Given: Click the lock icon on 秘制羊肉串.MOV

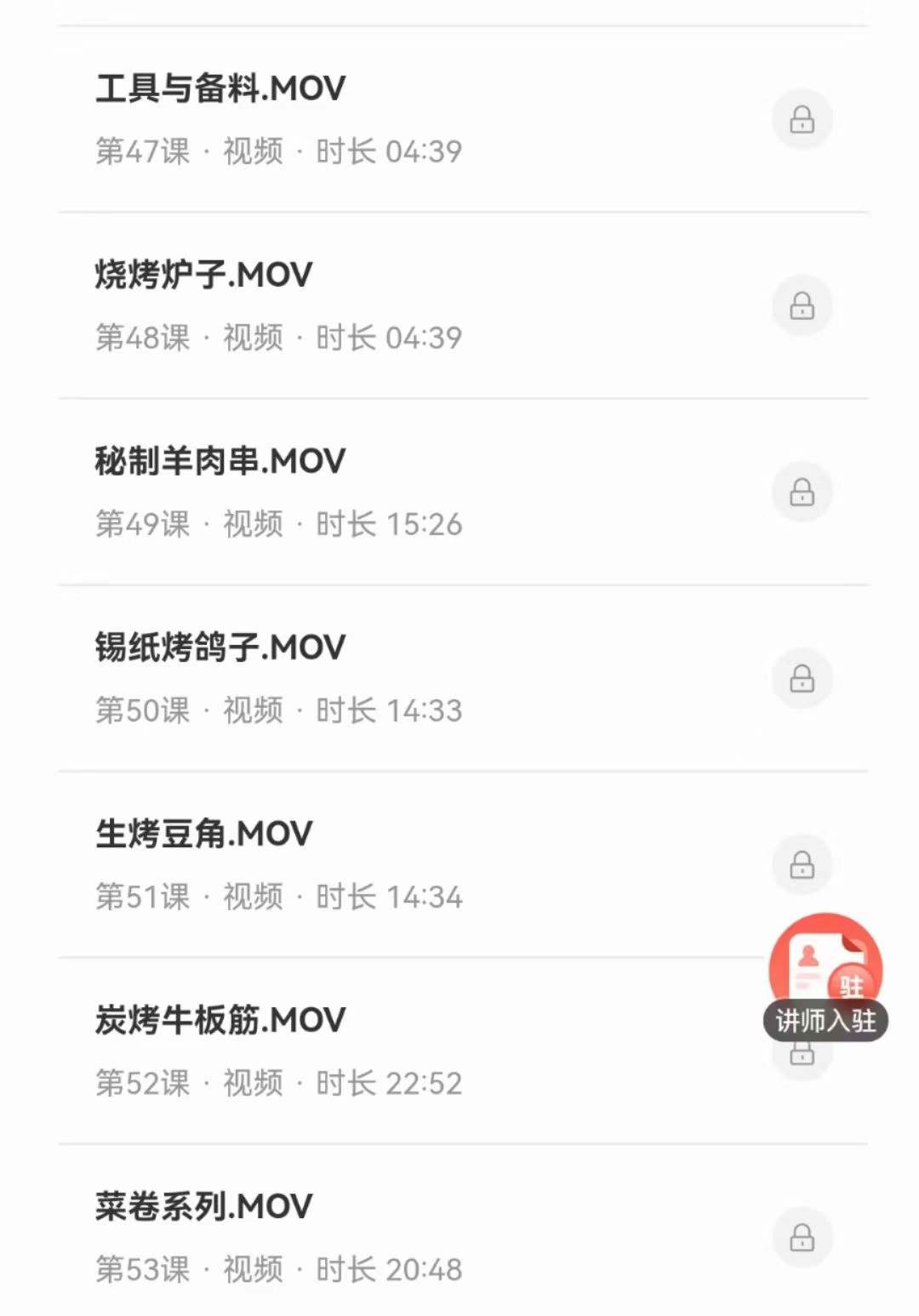Looking at the screenshot, I should pos(802,492).
